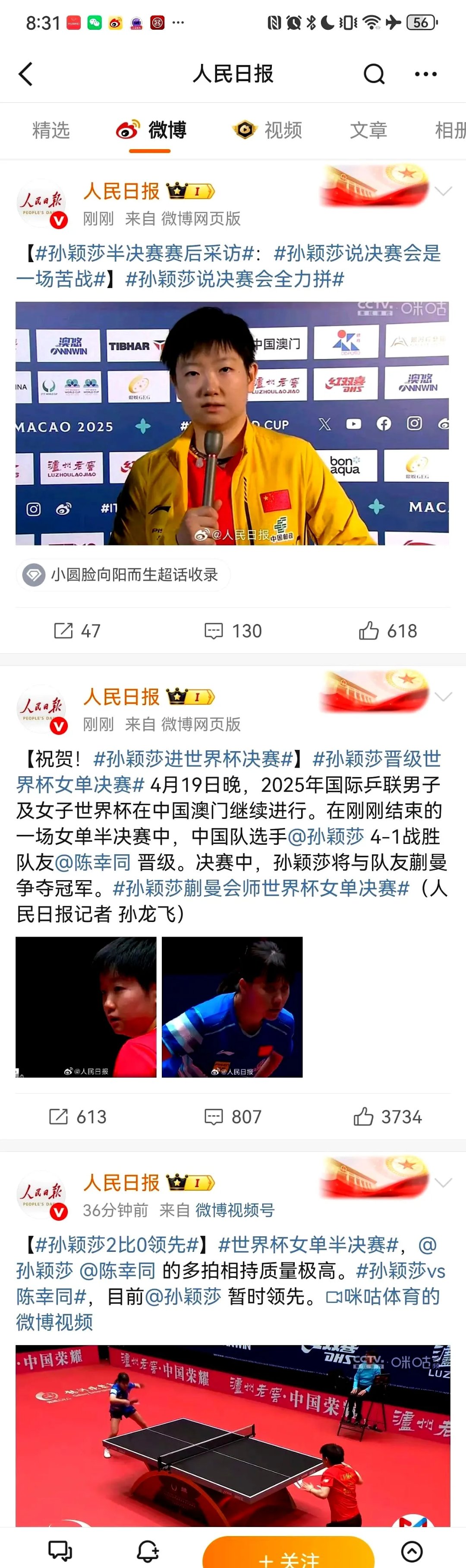Like the post with 618 likes
This screenshot has height=1568, width=466.
point(388,630)
